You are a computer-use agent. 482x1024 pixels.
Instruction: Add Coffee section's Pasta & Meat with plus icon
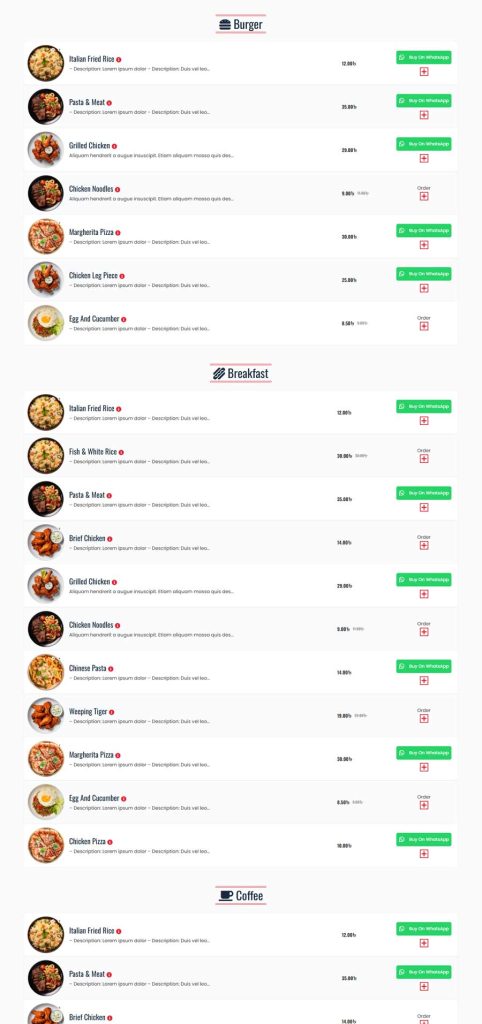424,986
